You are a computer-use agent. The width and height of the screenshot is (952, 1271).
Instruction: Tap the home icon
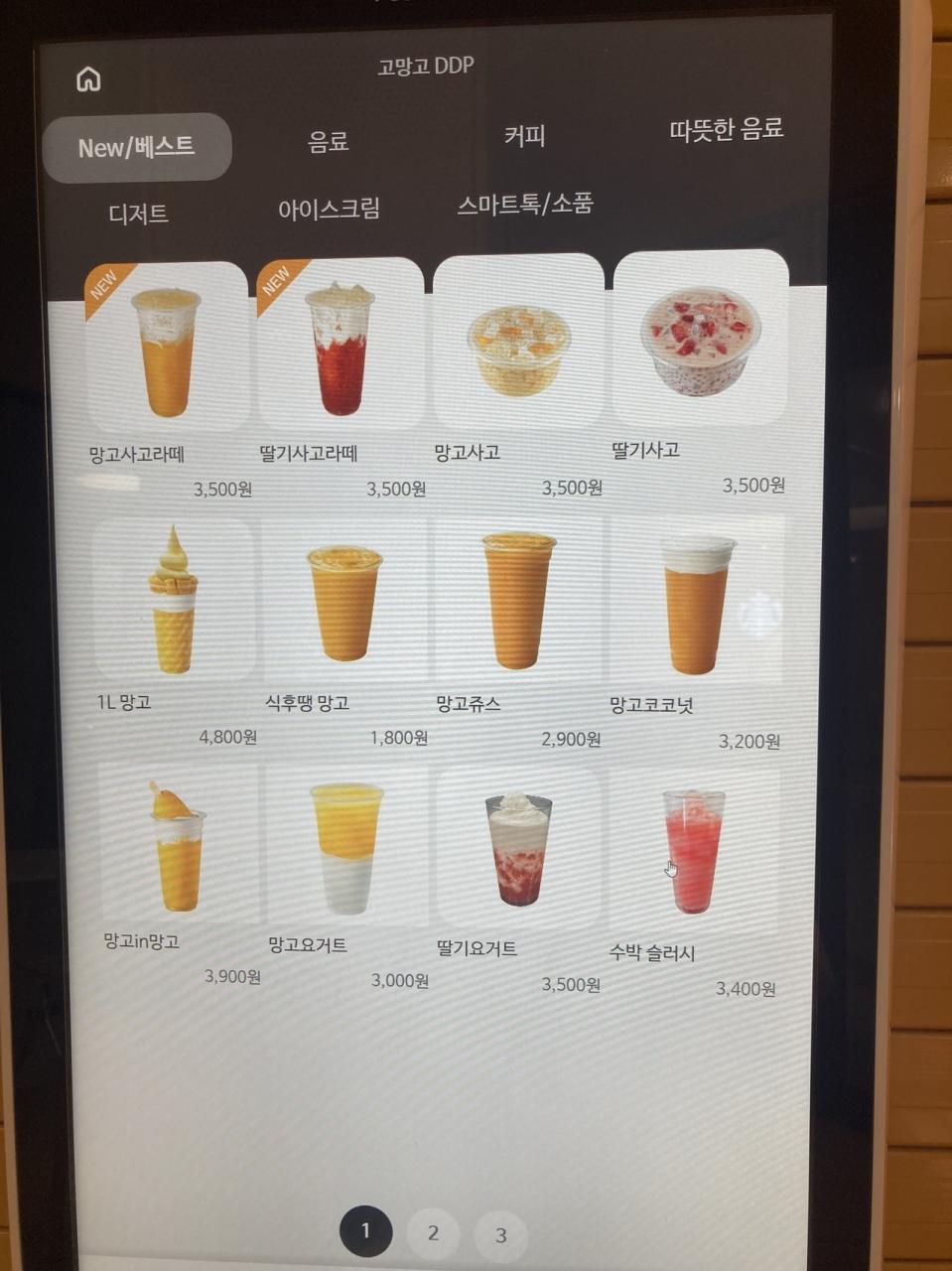coord(88,78)
